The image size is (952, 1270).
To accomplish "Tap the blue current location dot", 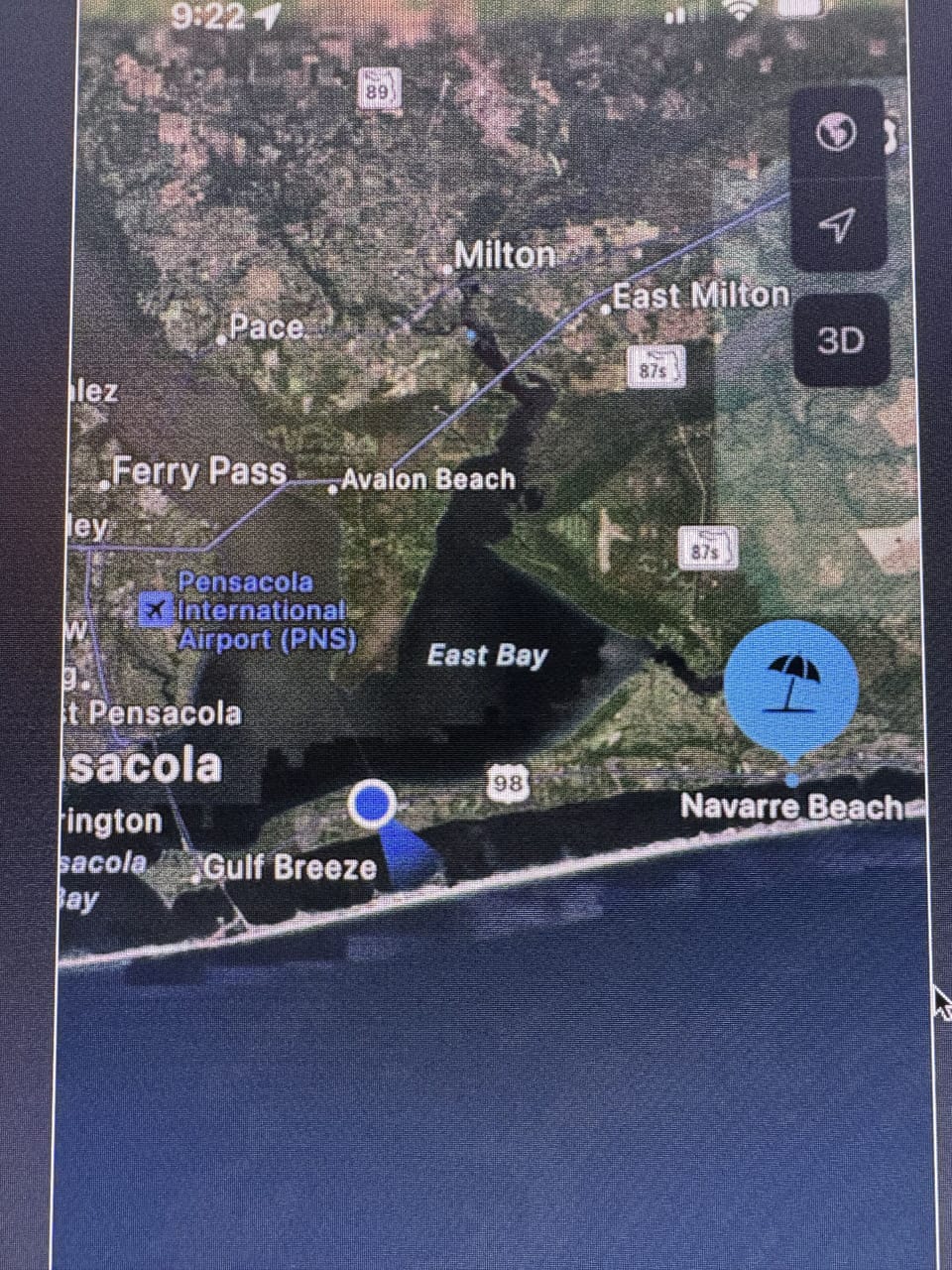I will click(x=374, y=805).
